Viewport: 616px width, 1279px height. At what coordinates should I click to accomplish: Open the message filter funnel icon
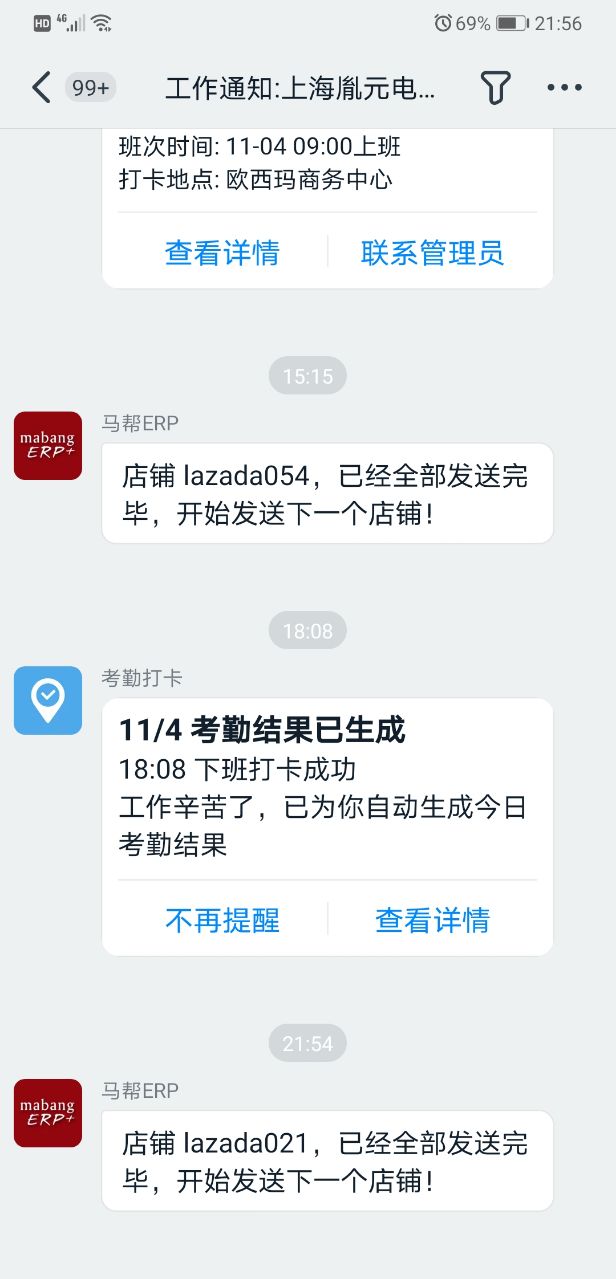click(496, 88)
